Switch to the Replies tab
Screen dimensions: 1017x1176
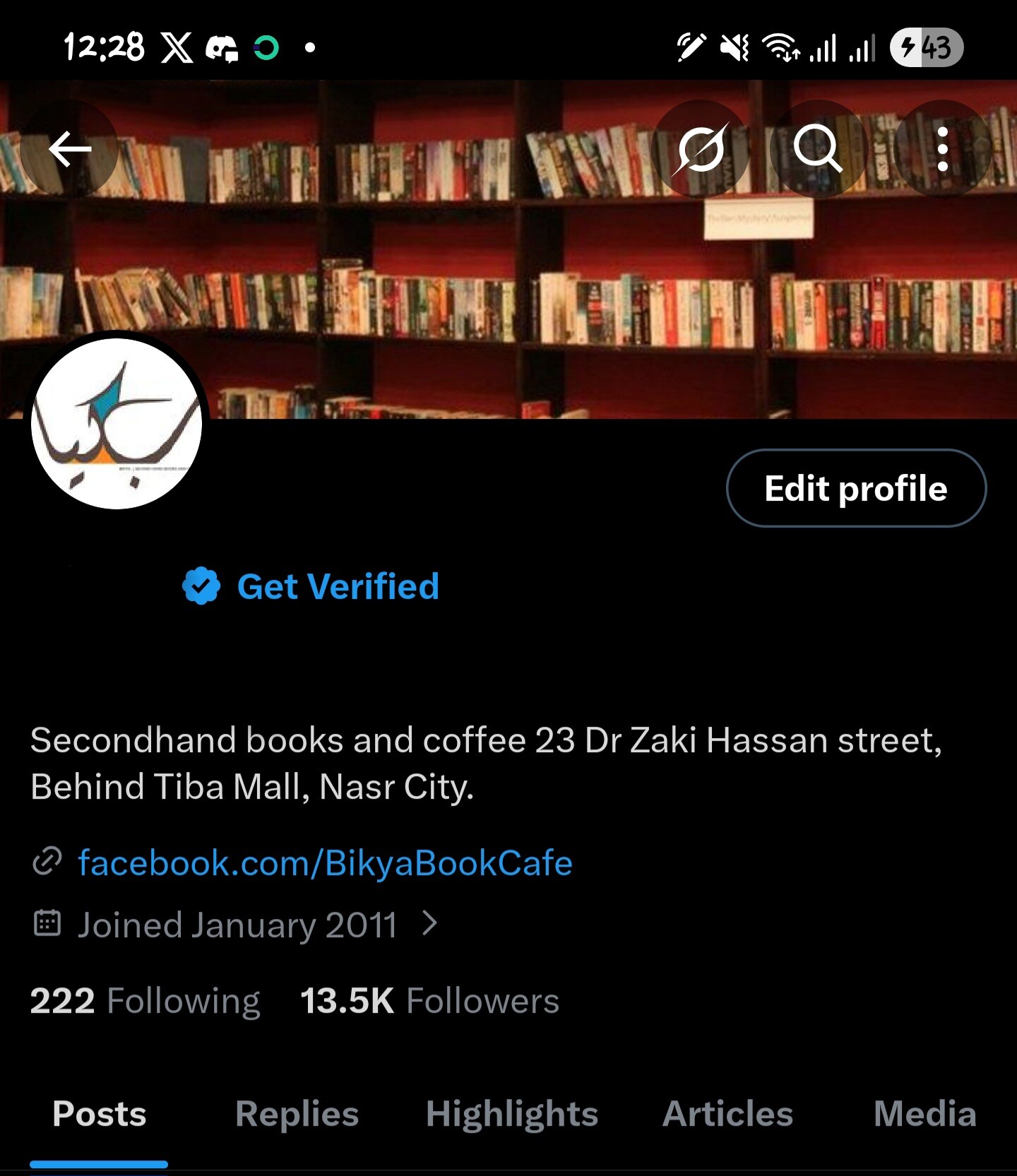[x=297, y=1114]
